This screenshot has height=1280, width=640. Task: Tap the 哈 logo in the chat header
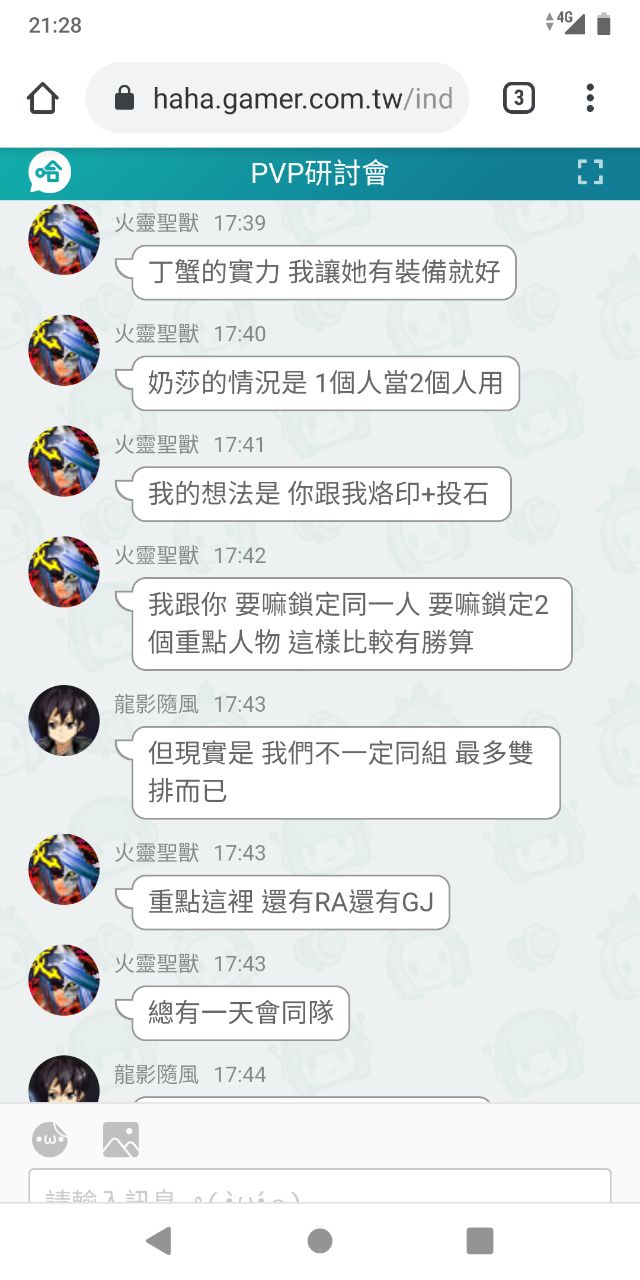pos(49,173)
